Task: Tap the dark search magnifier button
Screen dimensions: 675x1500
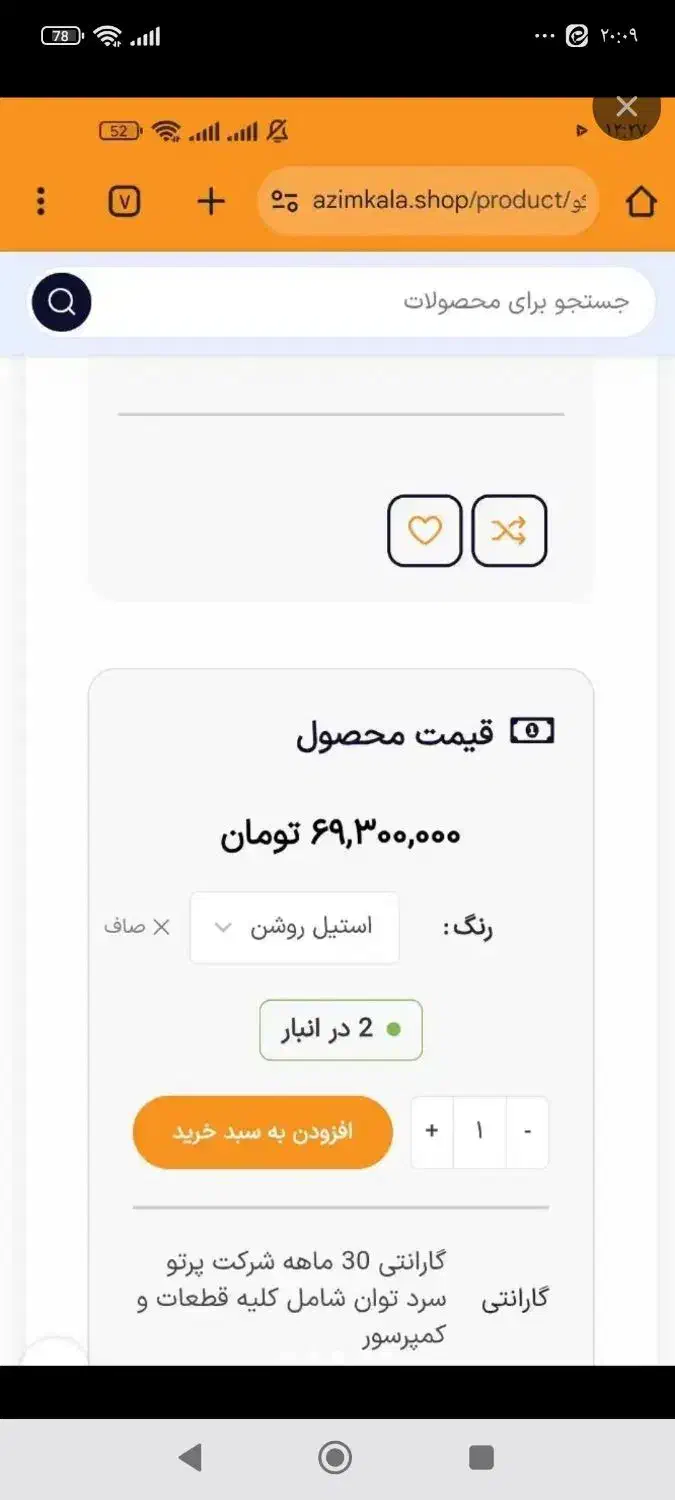Action: tap(61, 302)
